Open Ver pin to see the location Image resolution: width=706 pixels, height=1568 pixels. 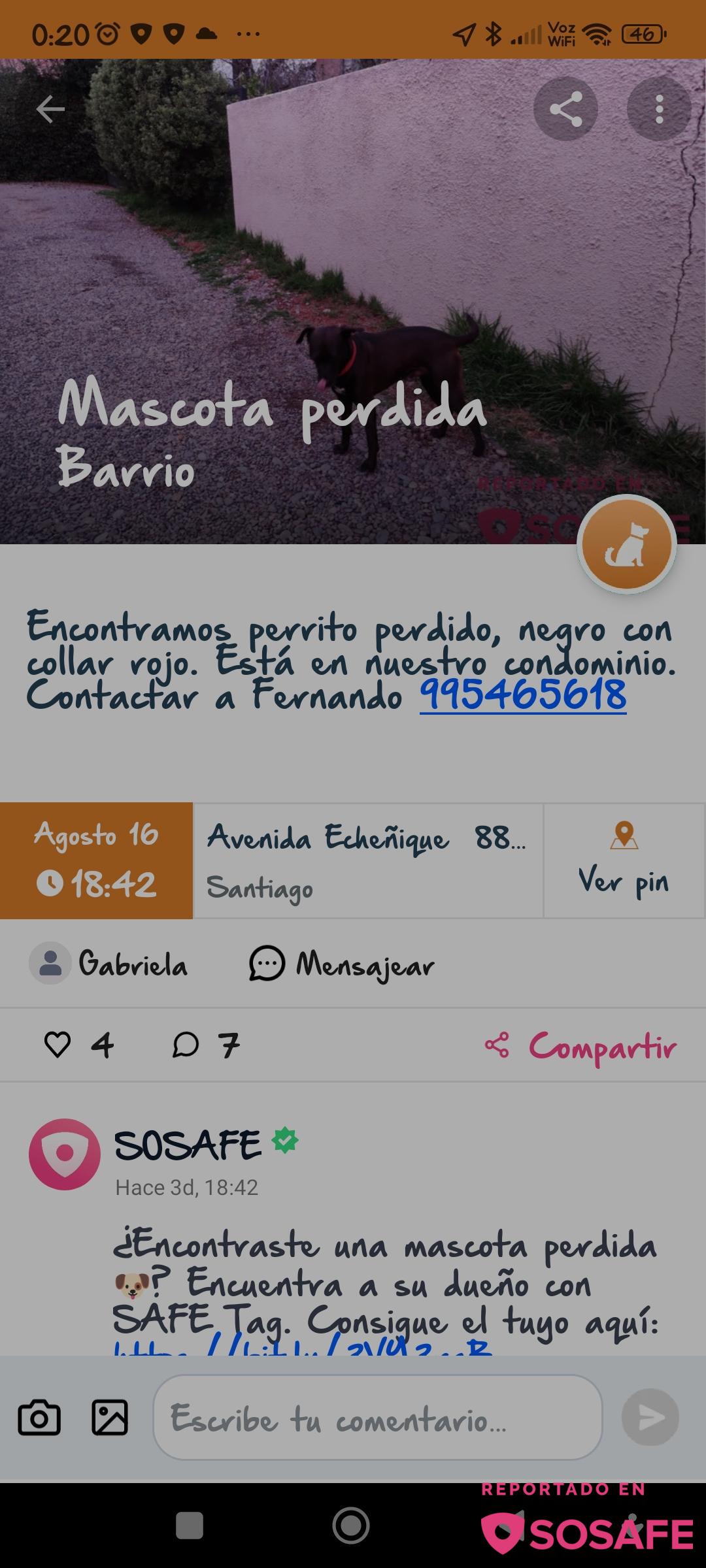pos(624,861)
